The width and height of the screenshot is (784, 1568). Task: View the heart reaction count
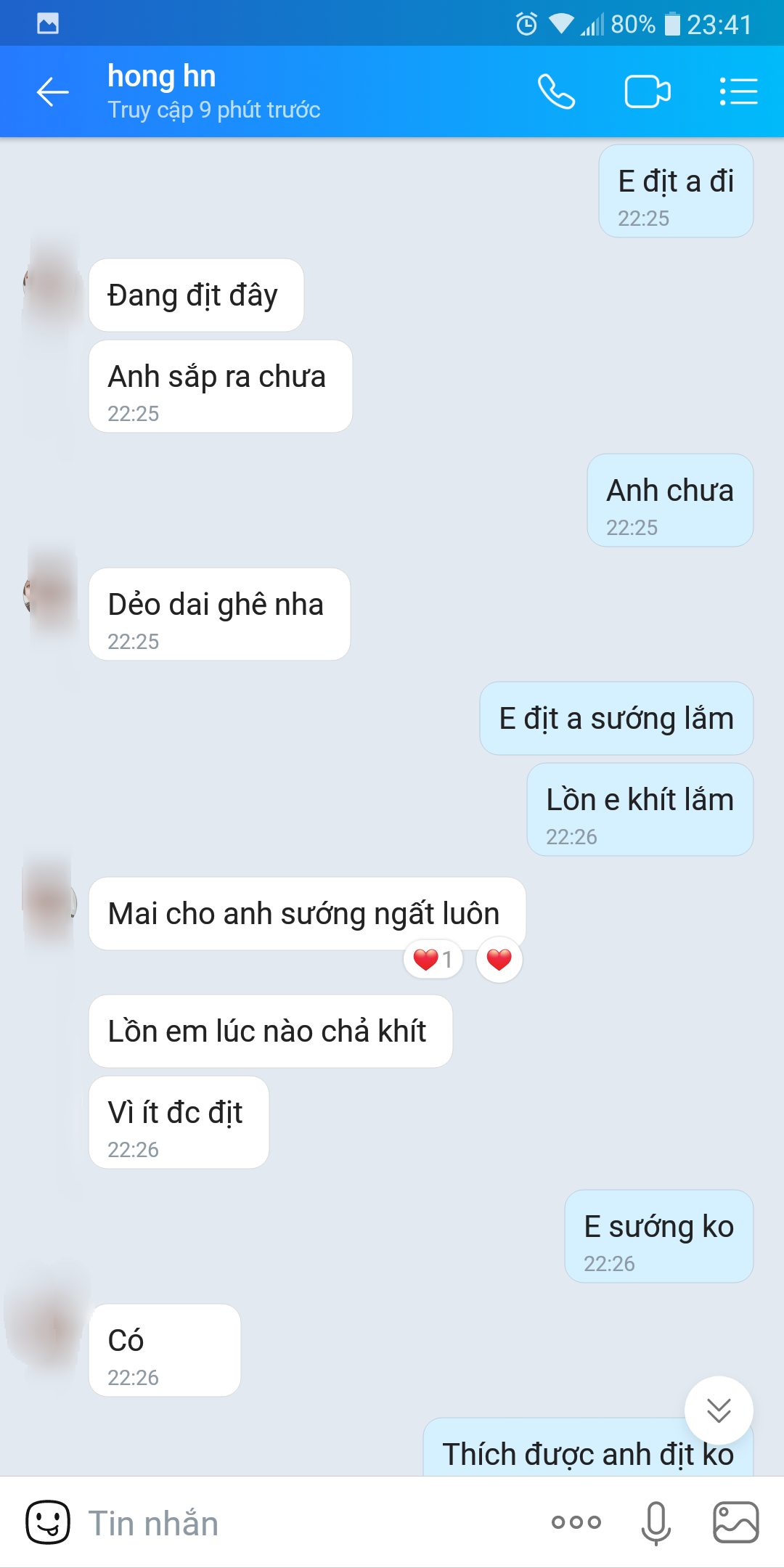tap(433, 960)
